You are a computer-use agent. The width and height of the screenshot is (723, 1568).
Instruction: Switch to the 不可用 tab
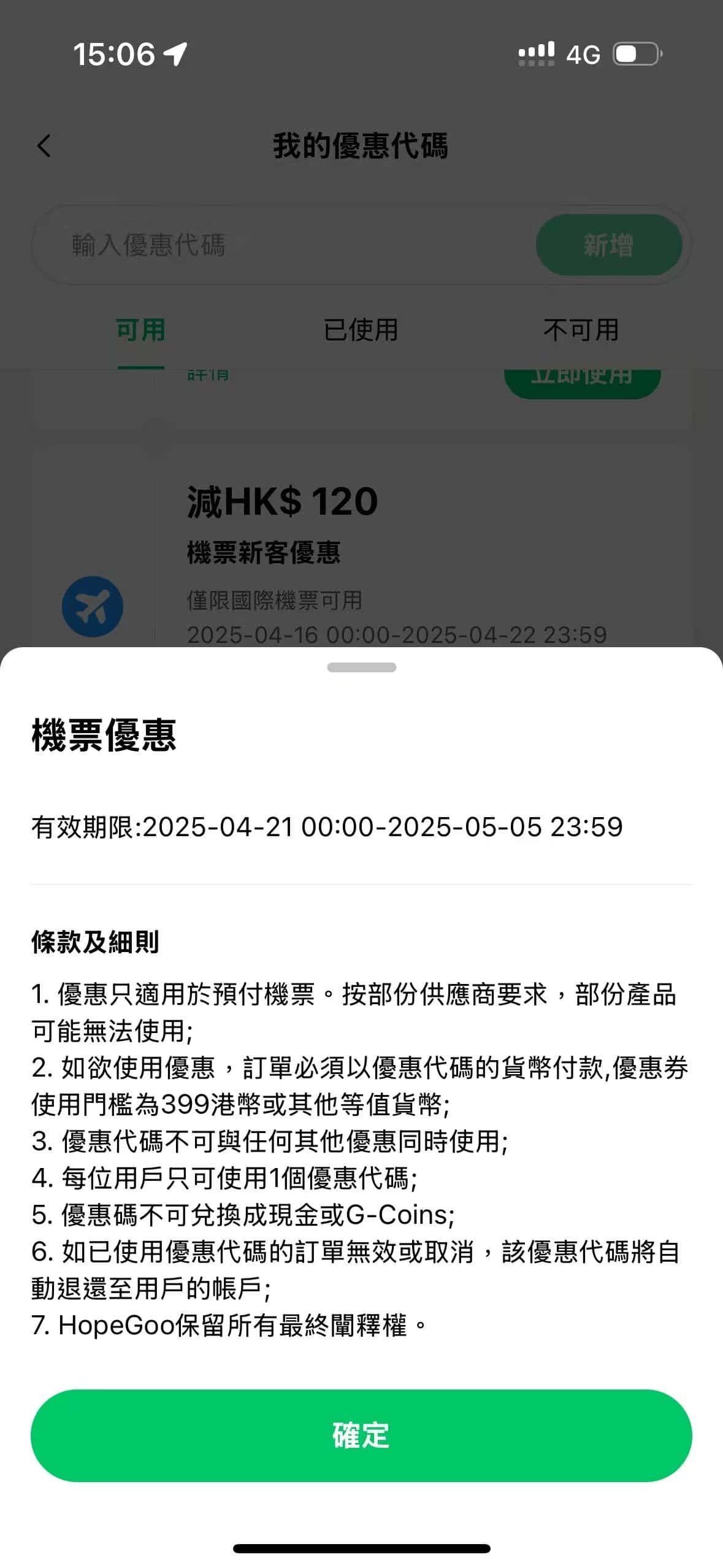coord(580,330)
